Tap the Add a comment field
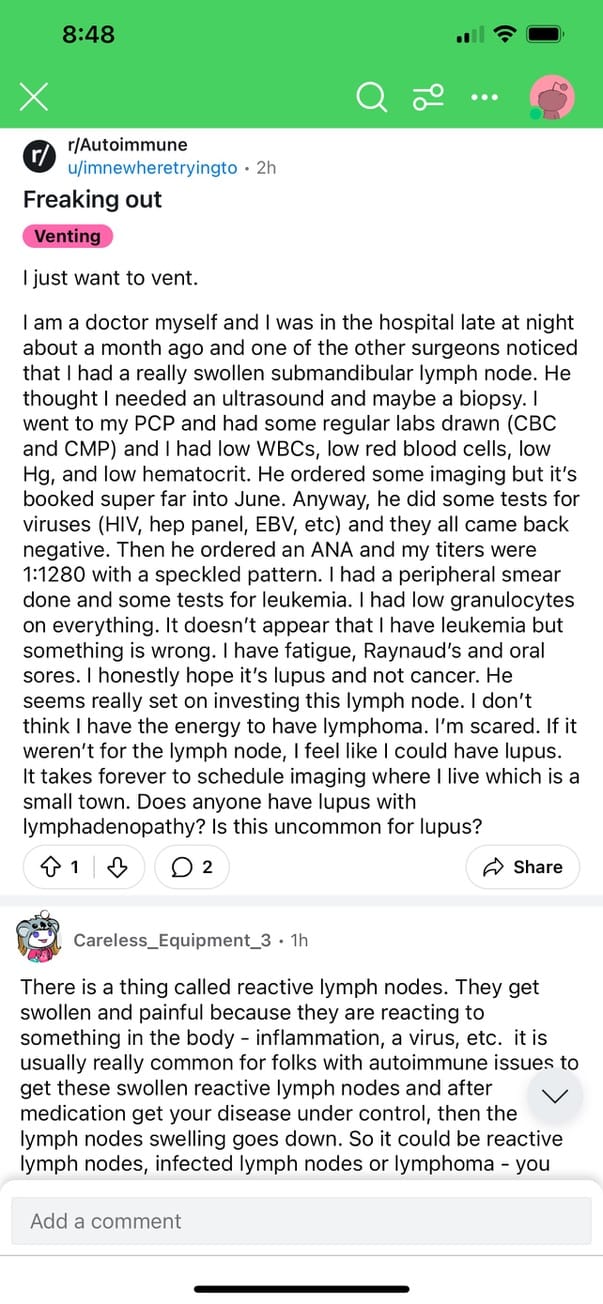The image size is (603, 1304). pos(301,1221)
